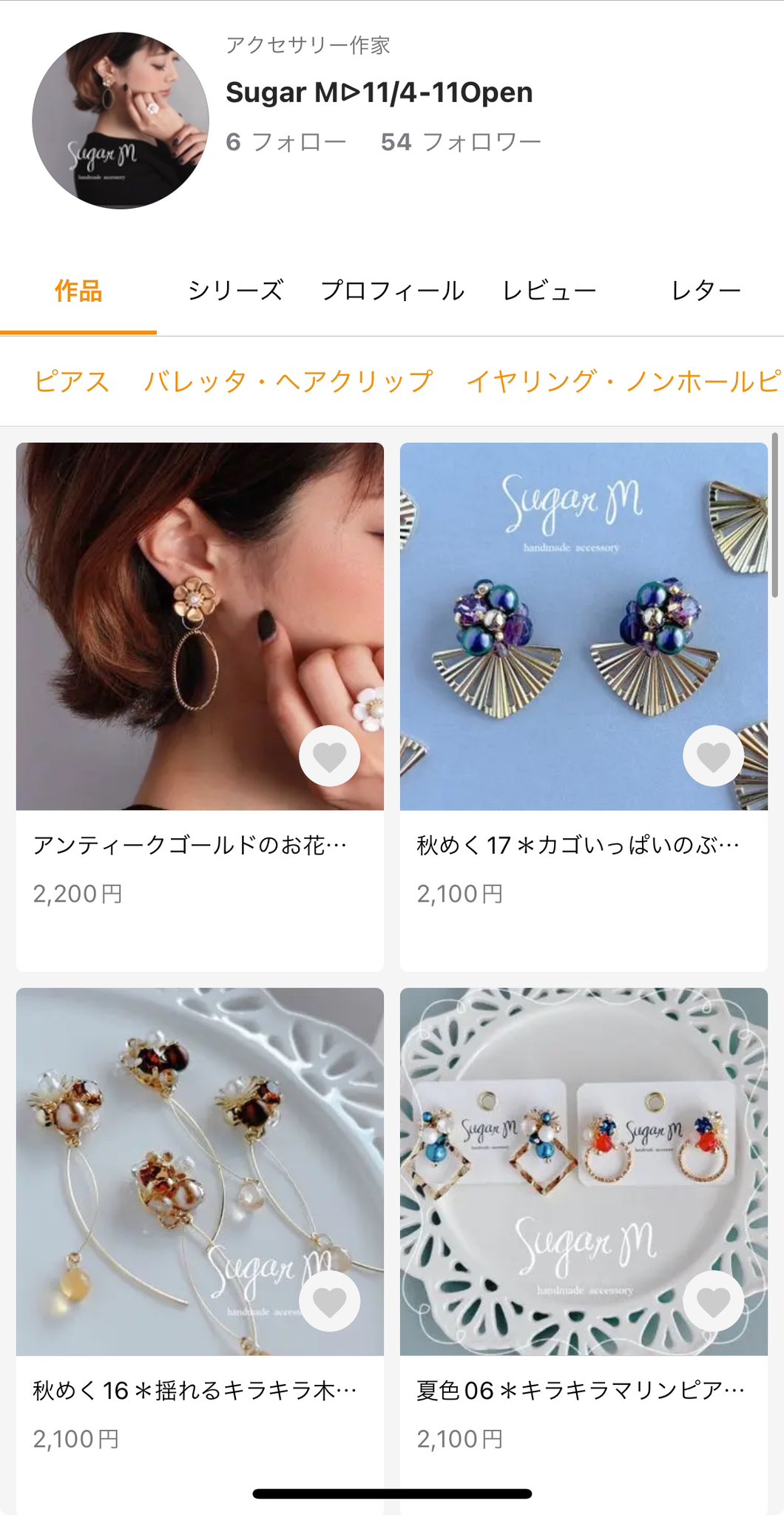Open the プロフィール tab

(x=392, y=290)
